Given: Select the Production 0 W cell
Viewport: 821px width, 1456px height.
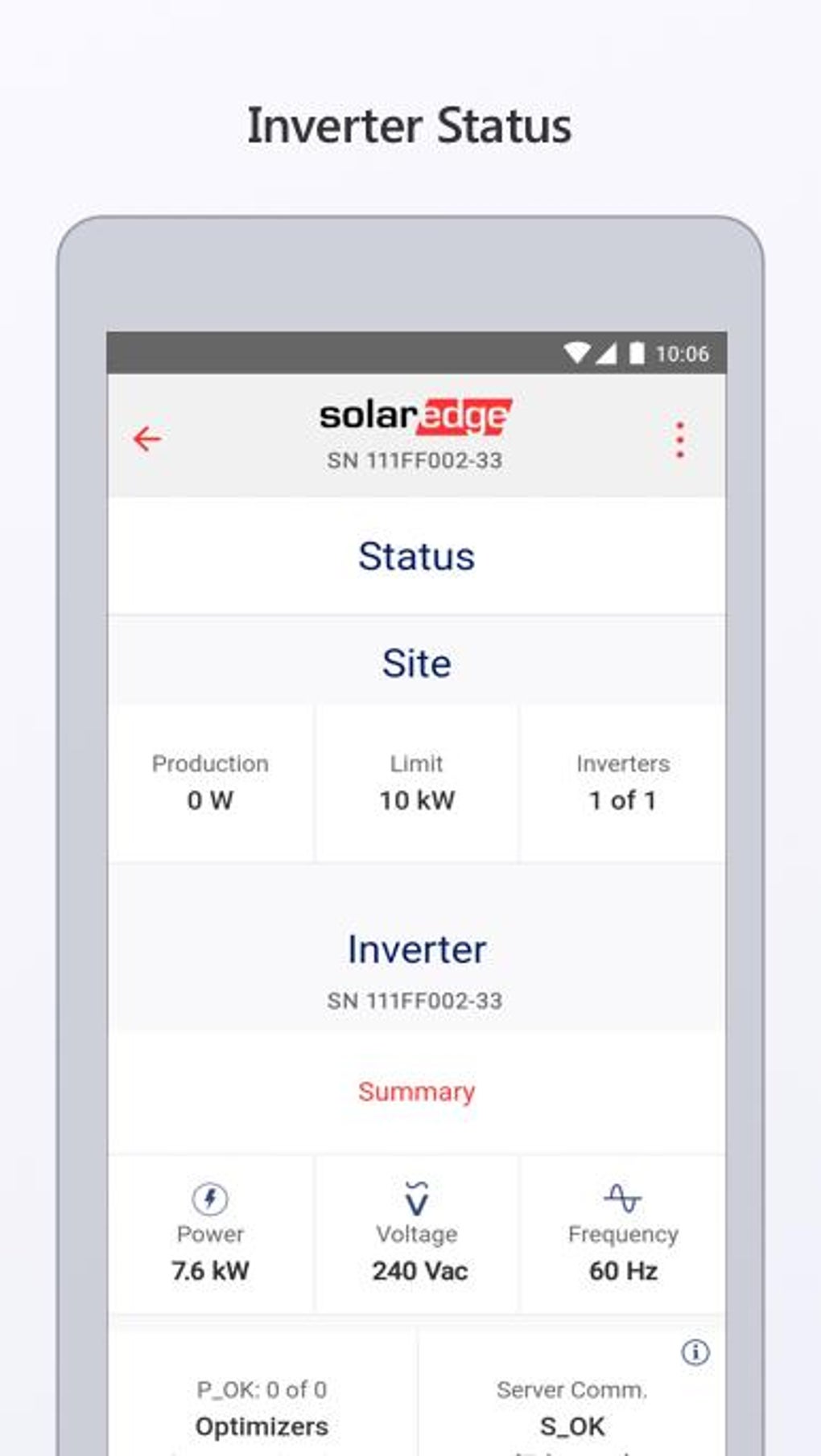Looking at the screenshot, I should tap(210, 781).
